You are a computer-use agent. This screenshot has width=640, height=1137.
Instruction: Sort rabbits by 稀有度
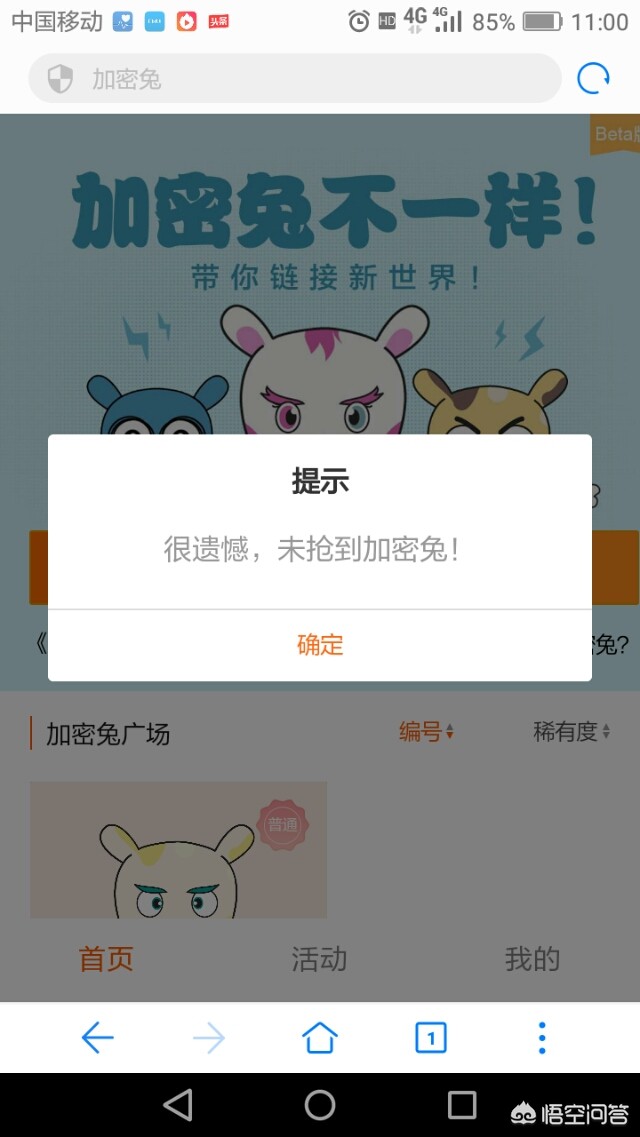pos(571,732)
